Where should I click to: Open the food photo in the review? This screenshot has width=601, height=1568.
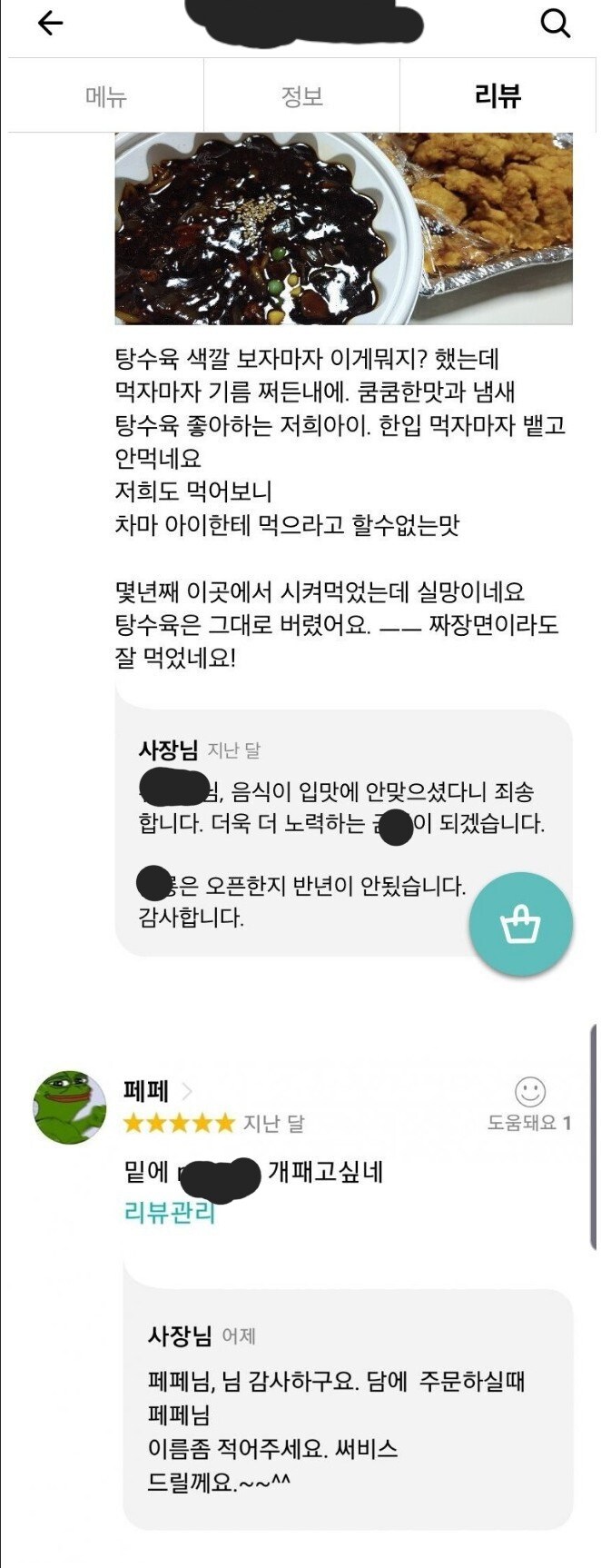[x=343, y=228]
